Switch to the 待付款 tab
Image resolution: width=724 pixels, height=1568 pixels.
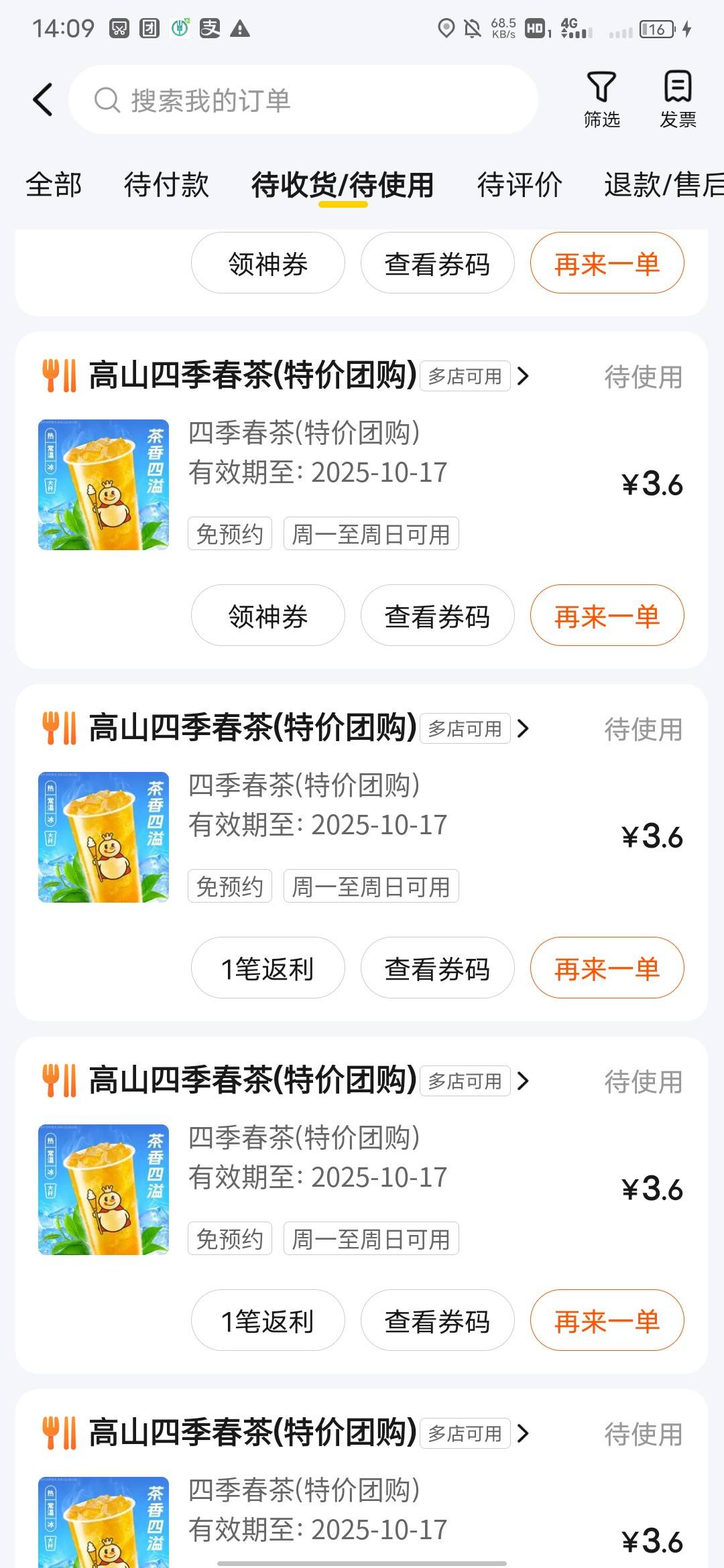(166, 185)
